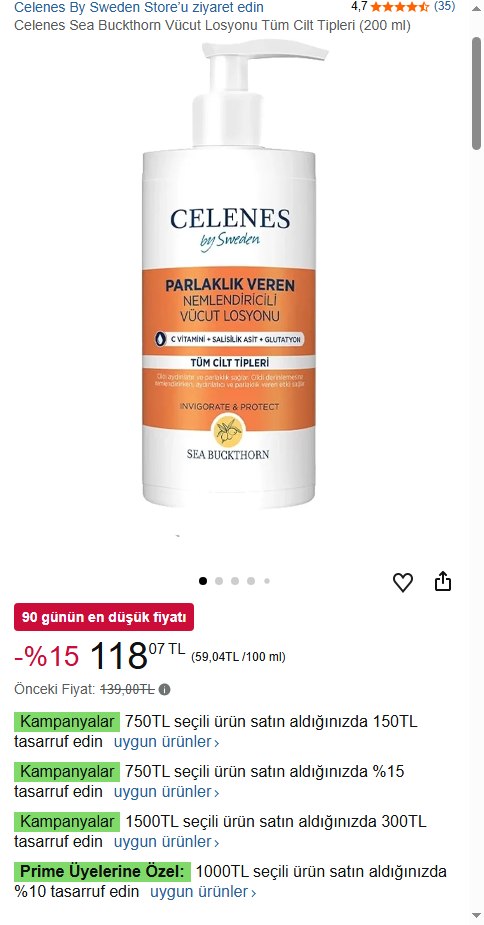Open the 35 customer ratings link

point(444,6)
